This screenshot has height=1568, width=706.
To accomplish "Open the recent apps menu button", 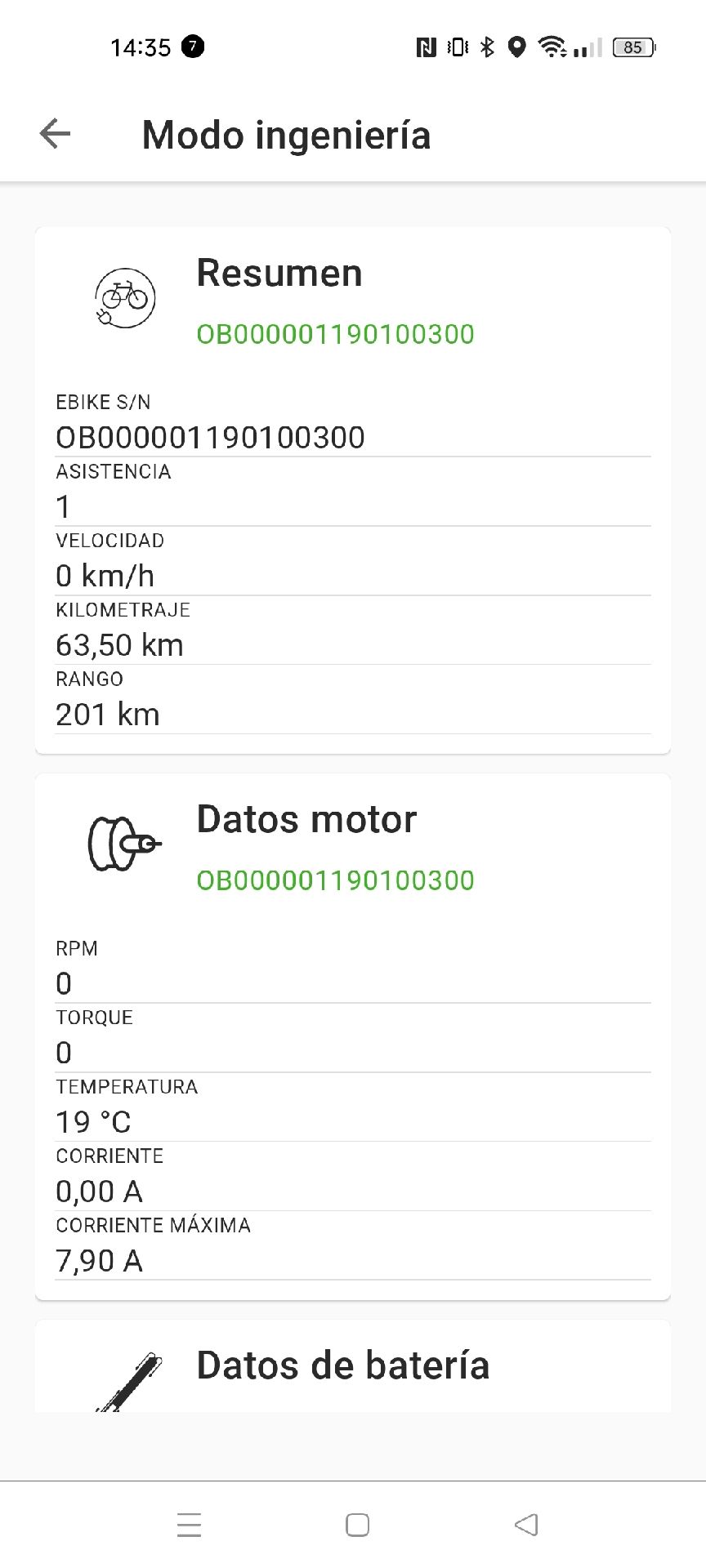I will point(189,1525).
